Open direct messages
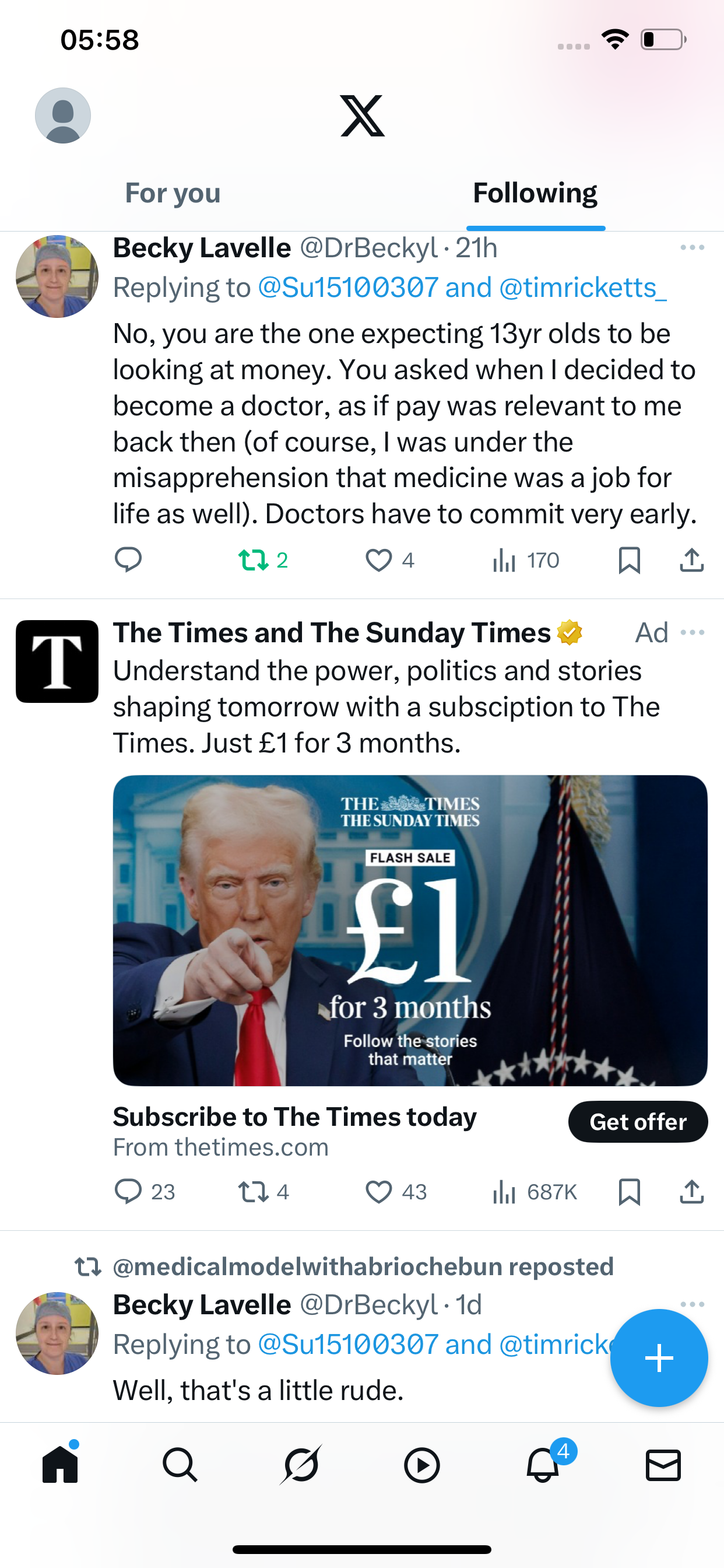724x1568 pixels. tap(663, 1465)
